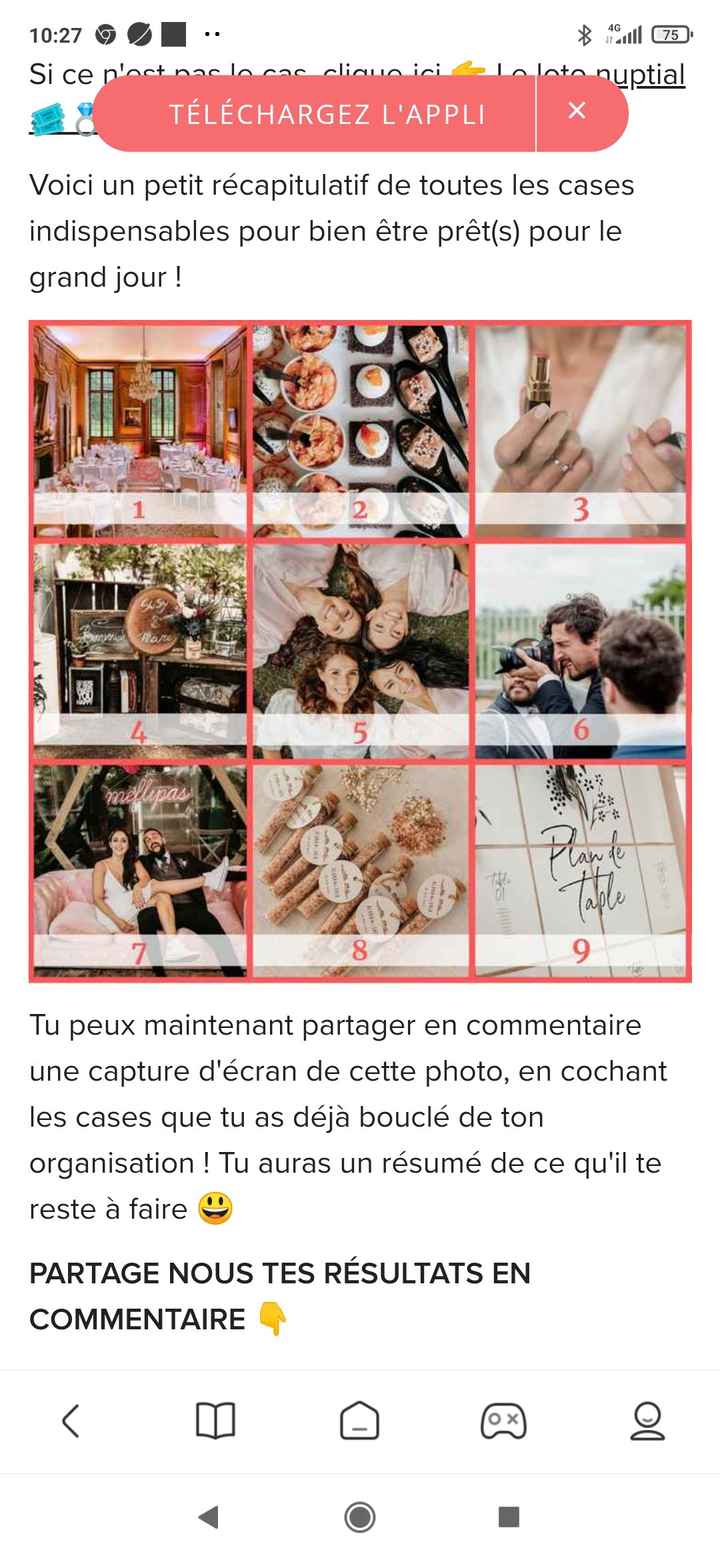This screenshot has width=720, height=1560.
Task: Dismiss the download app banner
Action: click(x=577, y=111)
